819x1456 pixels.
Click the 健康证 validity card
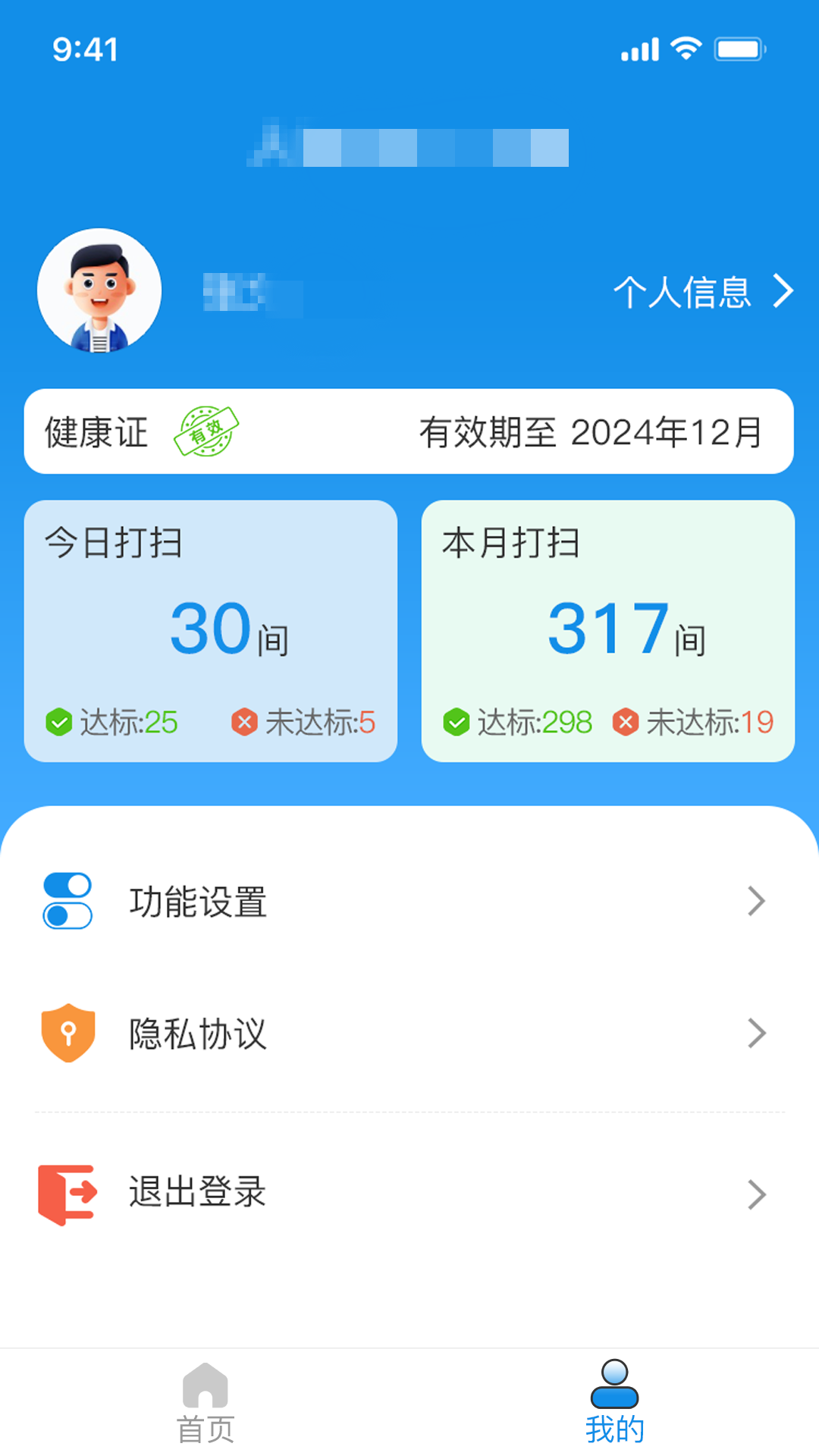(409, 432)
